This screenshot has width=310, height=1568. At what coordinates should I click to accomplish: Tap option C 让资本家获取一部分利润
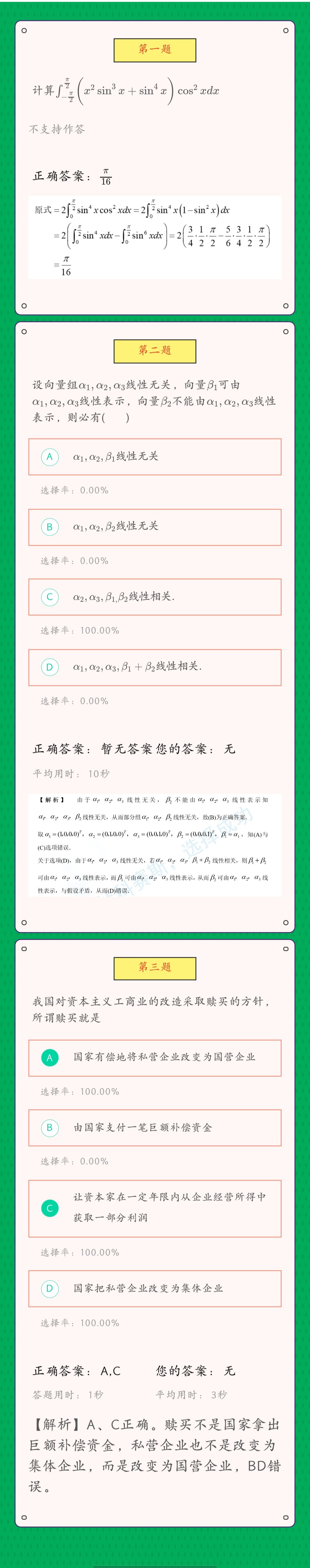pyautogui.click(x=155, y=1208)
